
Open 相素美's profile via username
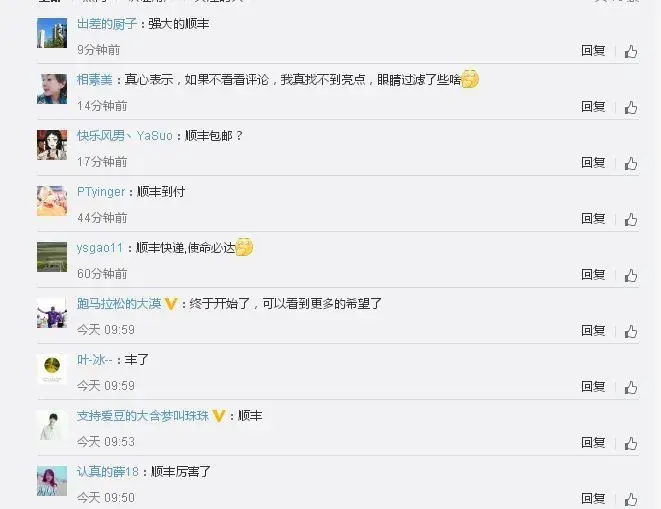(x=95, y=79)
